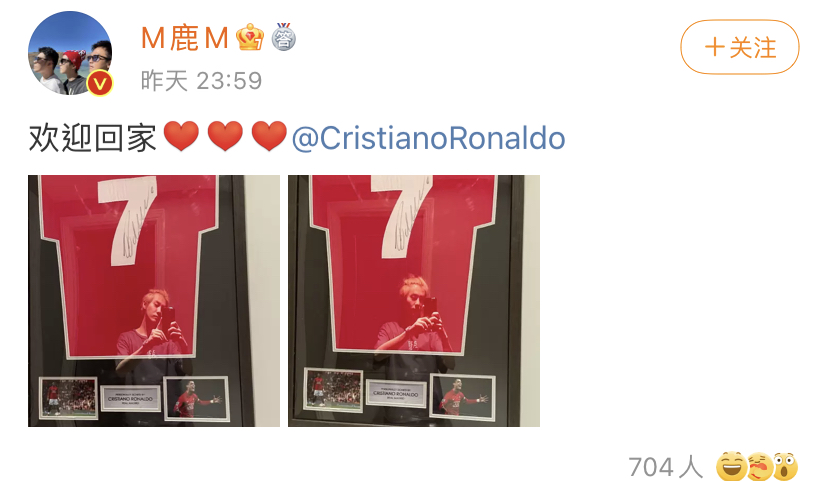Open the @CristianoRonaldo mention link

[428, 137]
